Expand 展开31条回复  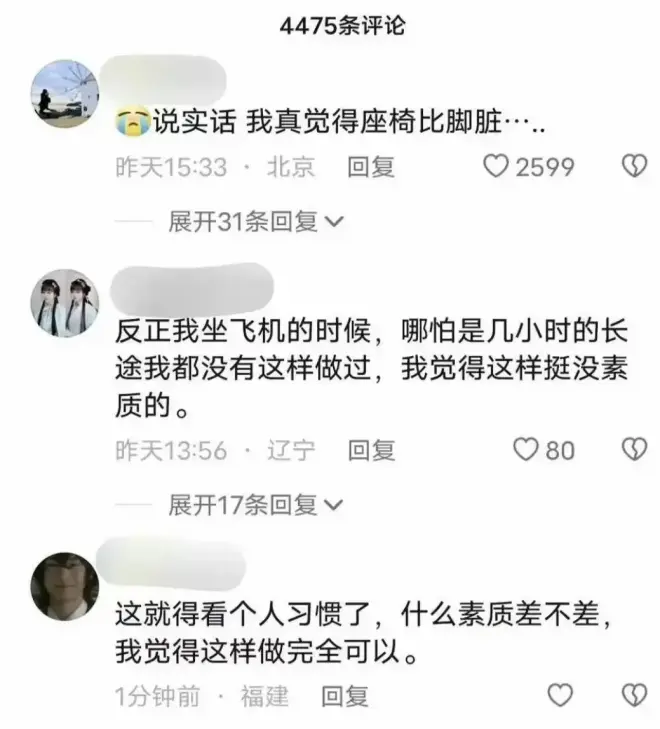coord(256,221)
